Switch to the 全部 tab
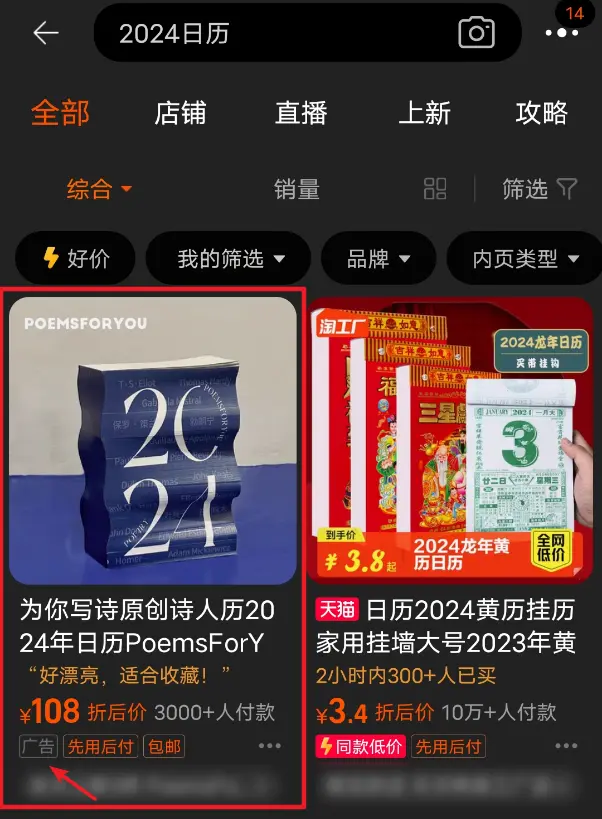This screenshot has width=602, height=819. pyautogui.click(x=60, y=112)
